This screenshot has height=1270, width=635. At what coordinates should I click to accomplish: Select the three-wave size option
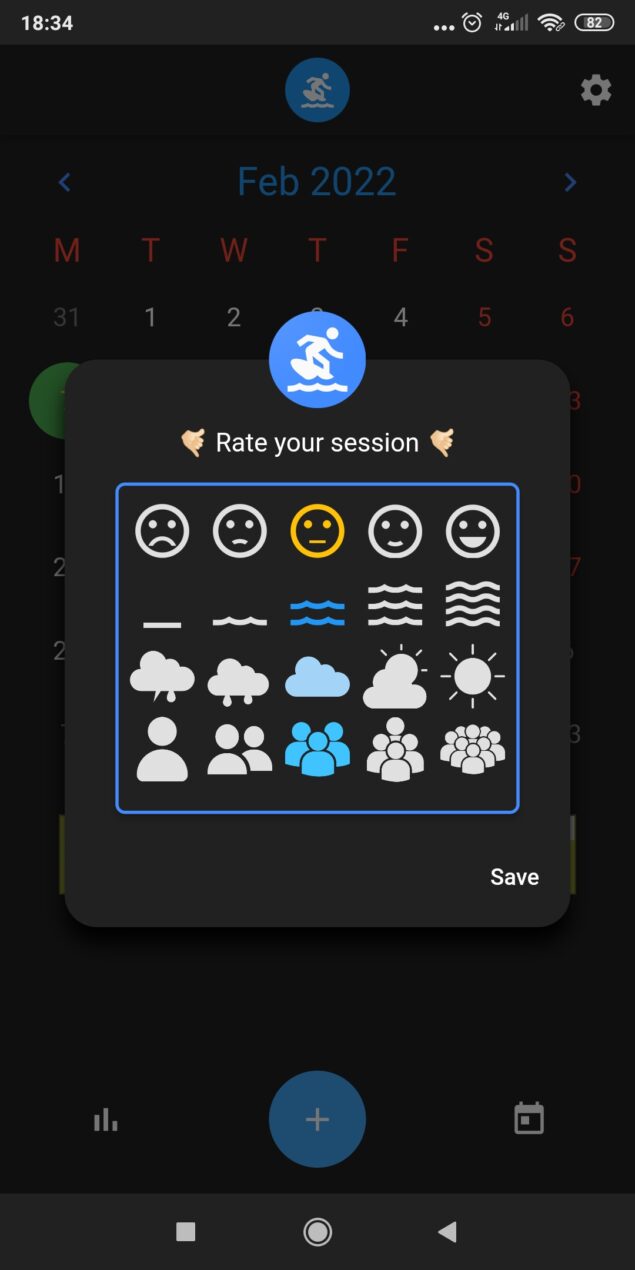click(395, 606)
